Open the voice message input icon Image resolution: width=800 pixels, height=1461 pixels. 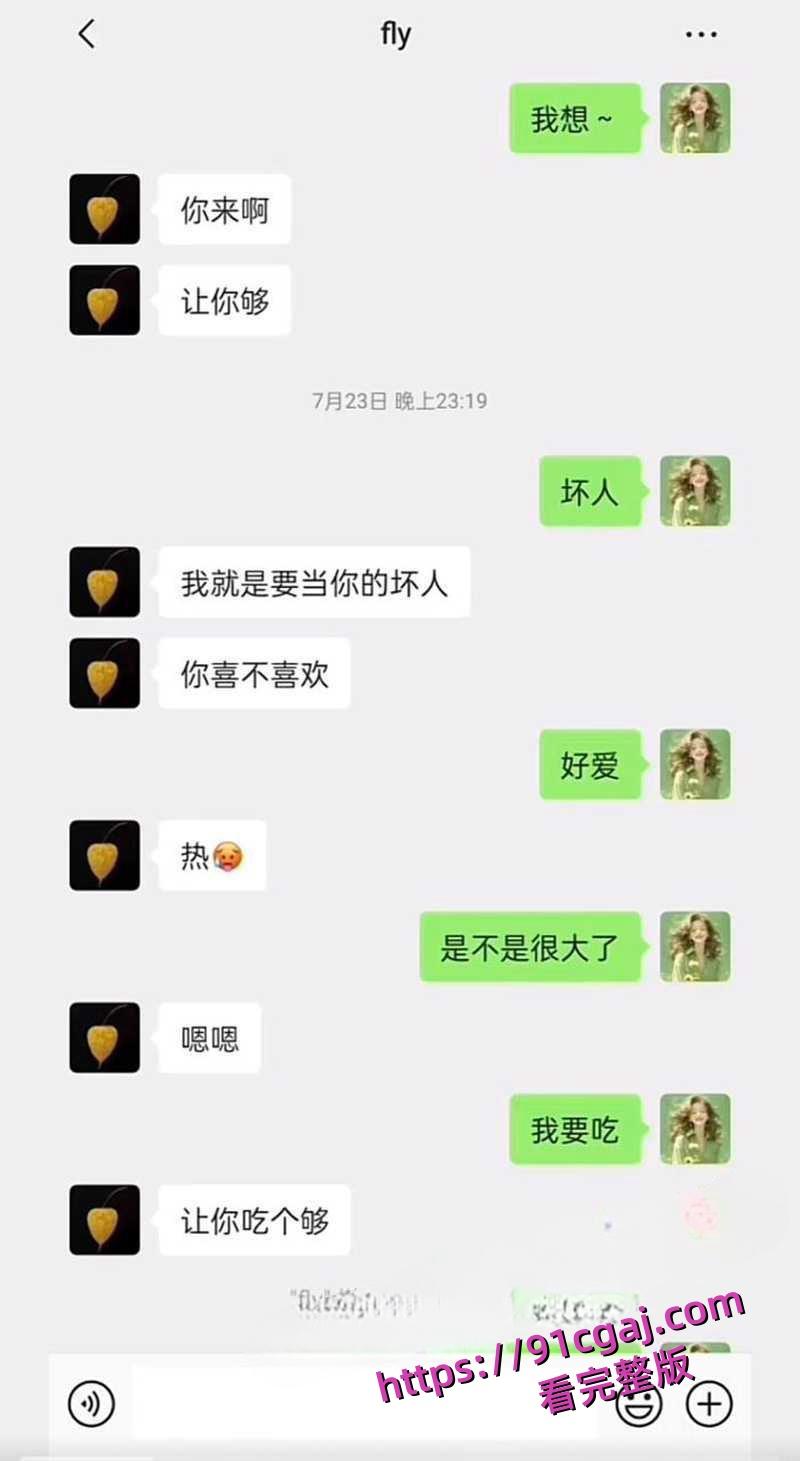[92, 1402]
